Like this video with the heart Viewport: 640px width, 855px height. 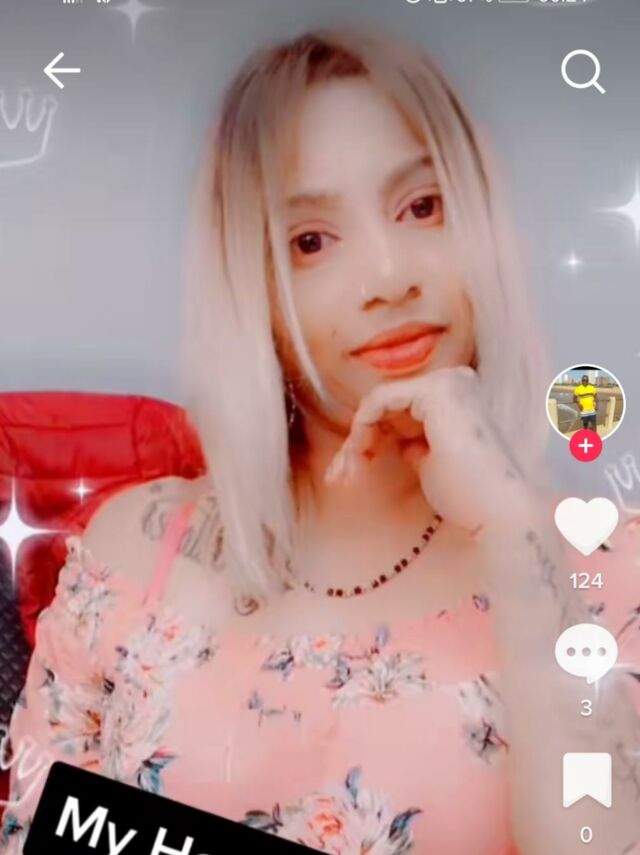tap(586, 526)
